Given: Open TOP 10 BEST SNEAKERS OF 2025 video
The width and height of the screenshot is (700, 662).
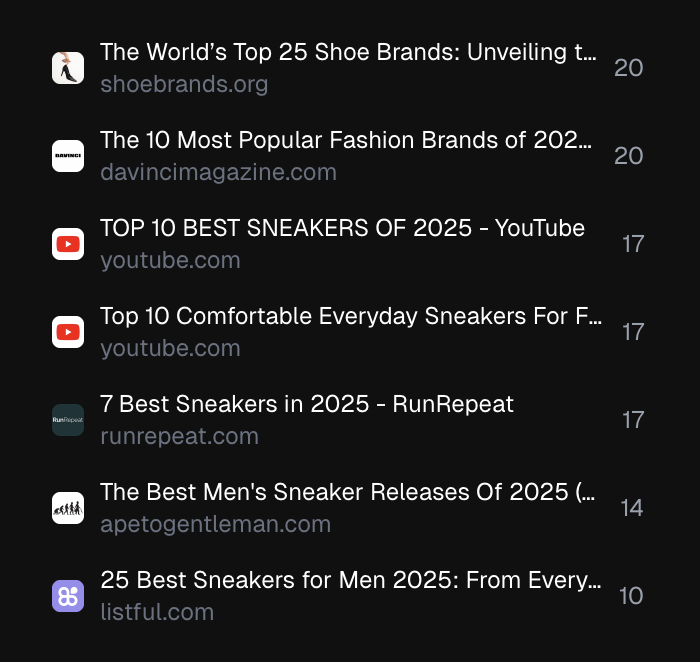Looking at the screenshot, I should (x=342, y=229).
